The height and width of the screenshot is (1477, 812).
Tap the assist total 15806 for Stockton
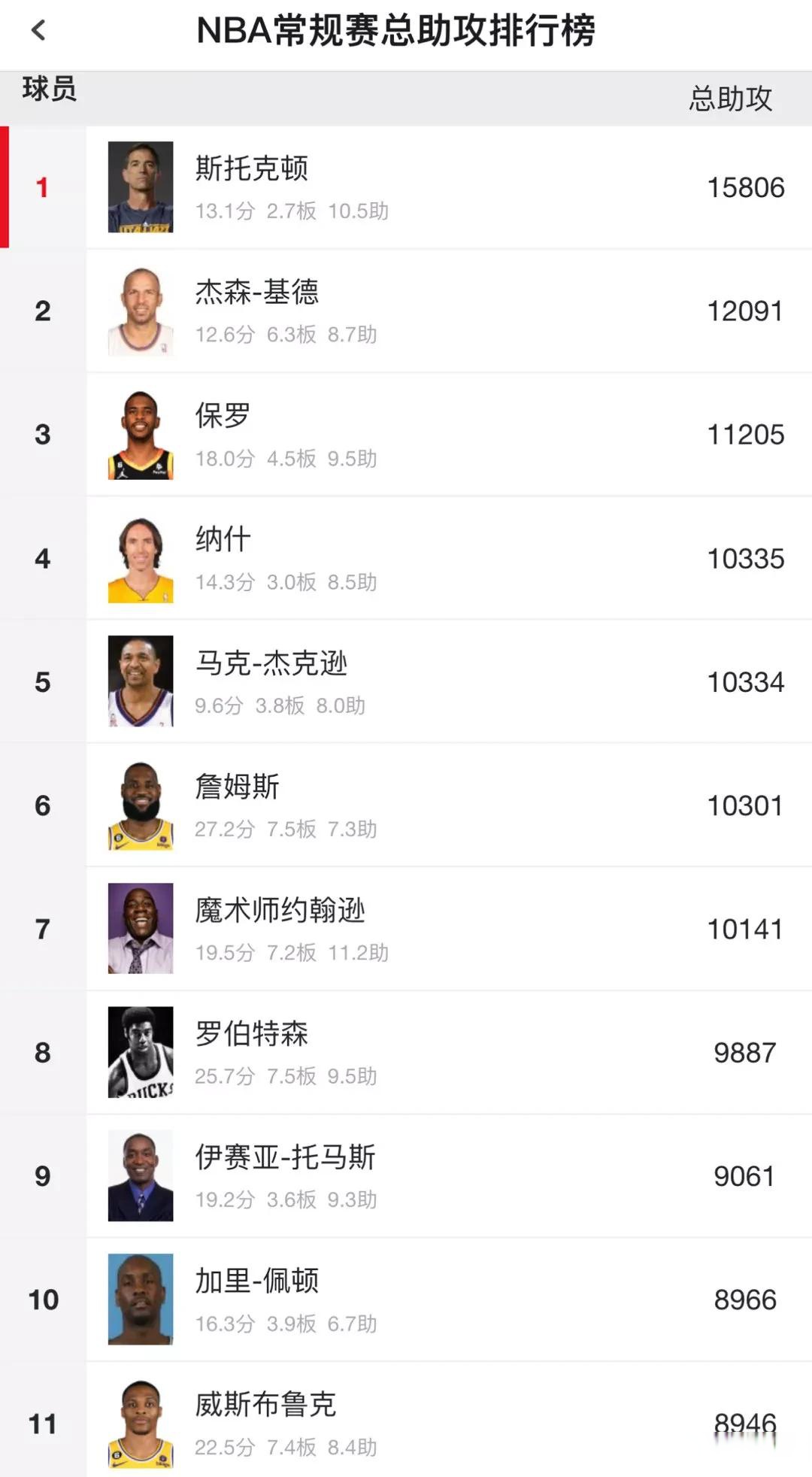pyautogui.click(x=745, y=187)
